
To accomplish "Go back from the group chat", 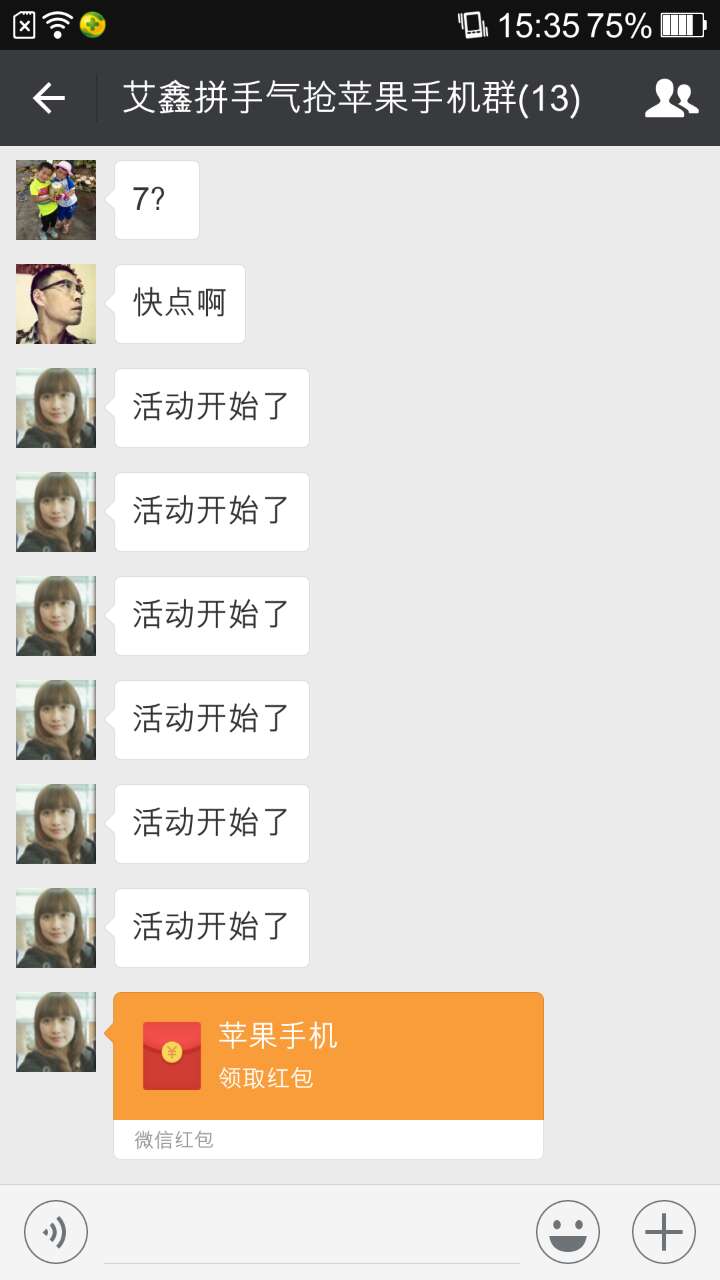I will coord(48,98).
